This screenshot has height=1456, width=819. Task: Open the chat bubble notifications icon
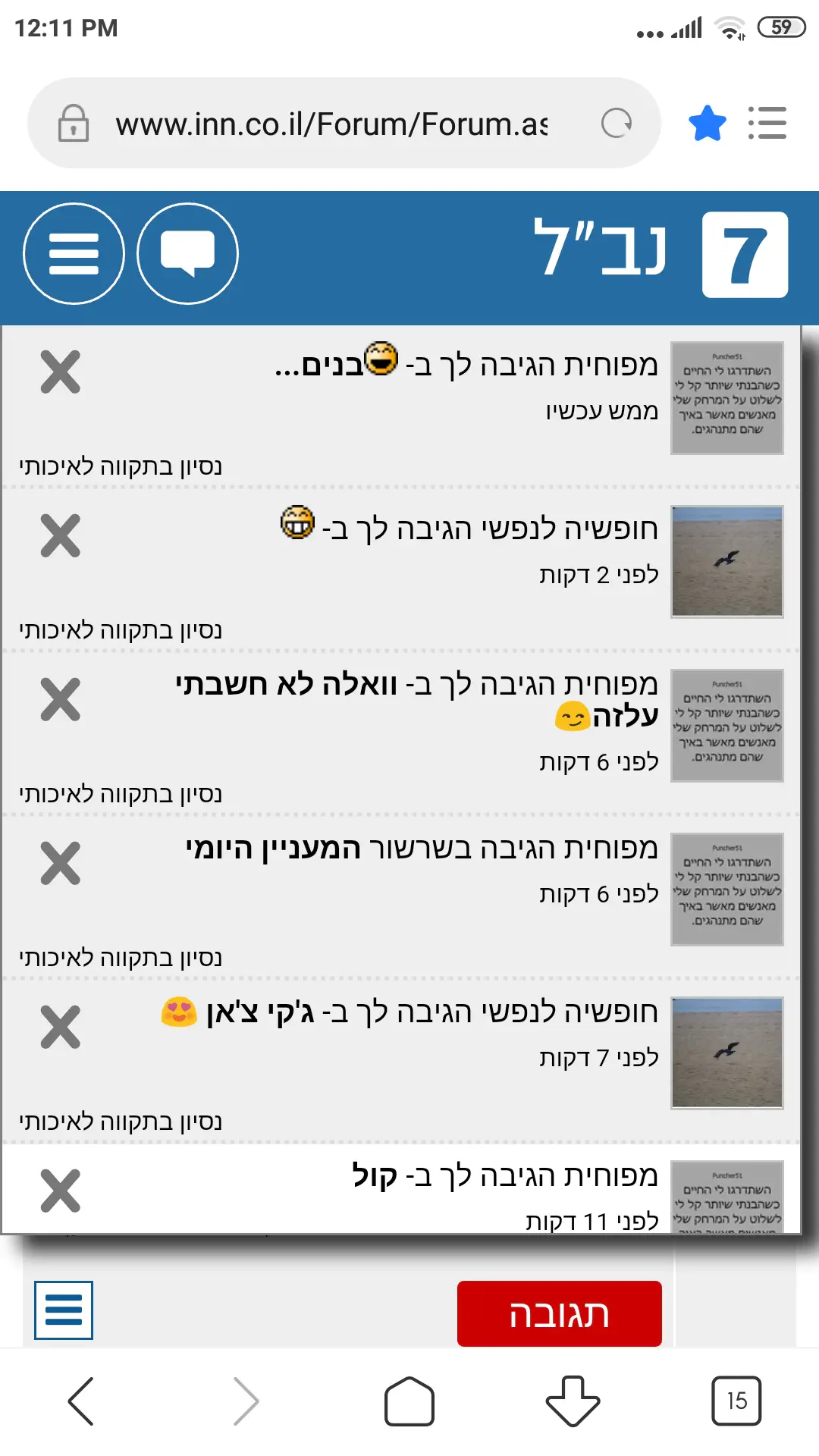pos(187,253)
